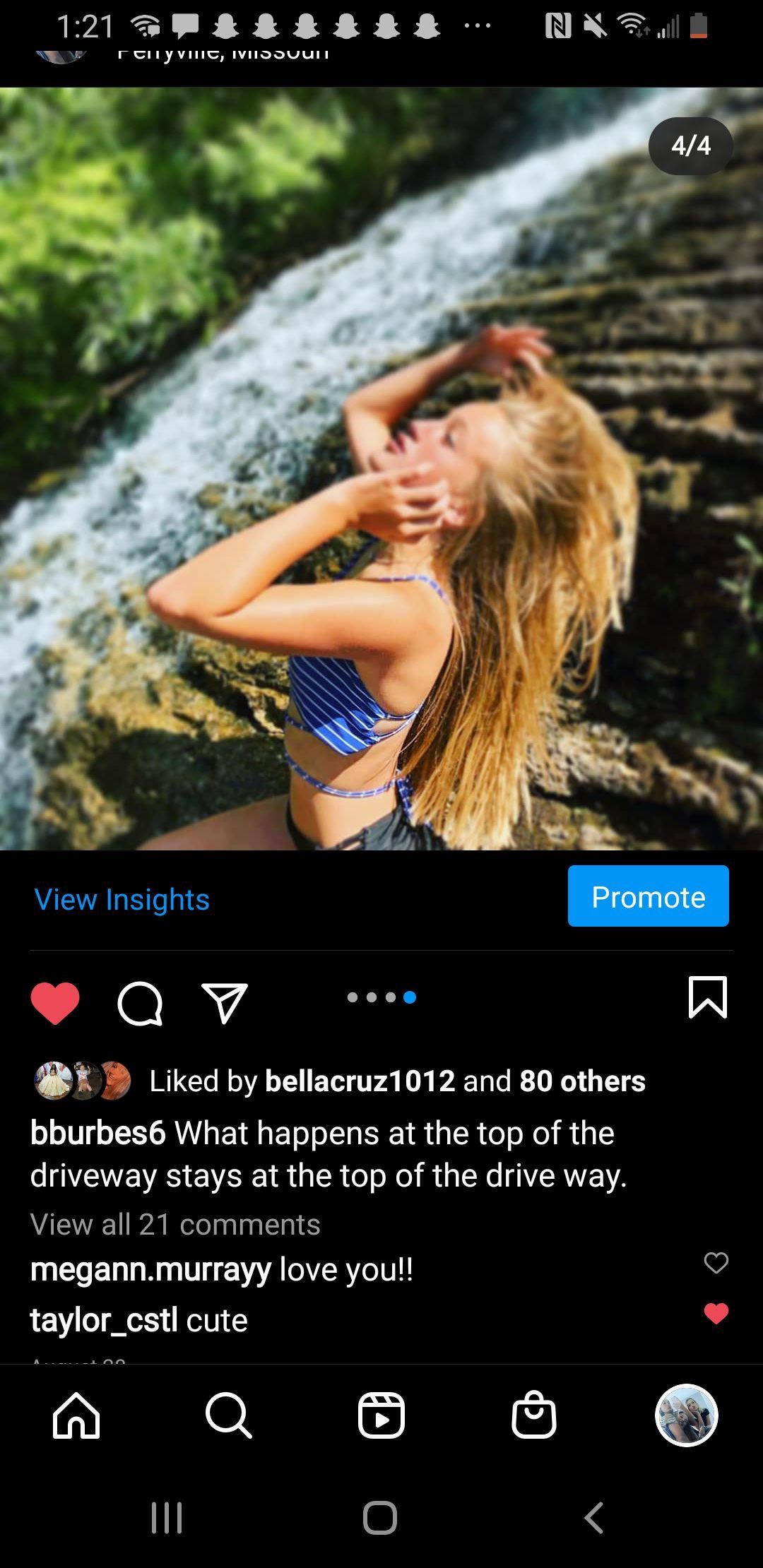
Task: Switch to the Profile tab avatar
Action: [687, 1415]
